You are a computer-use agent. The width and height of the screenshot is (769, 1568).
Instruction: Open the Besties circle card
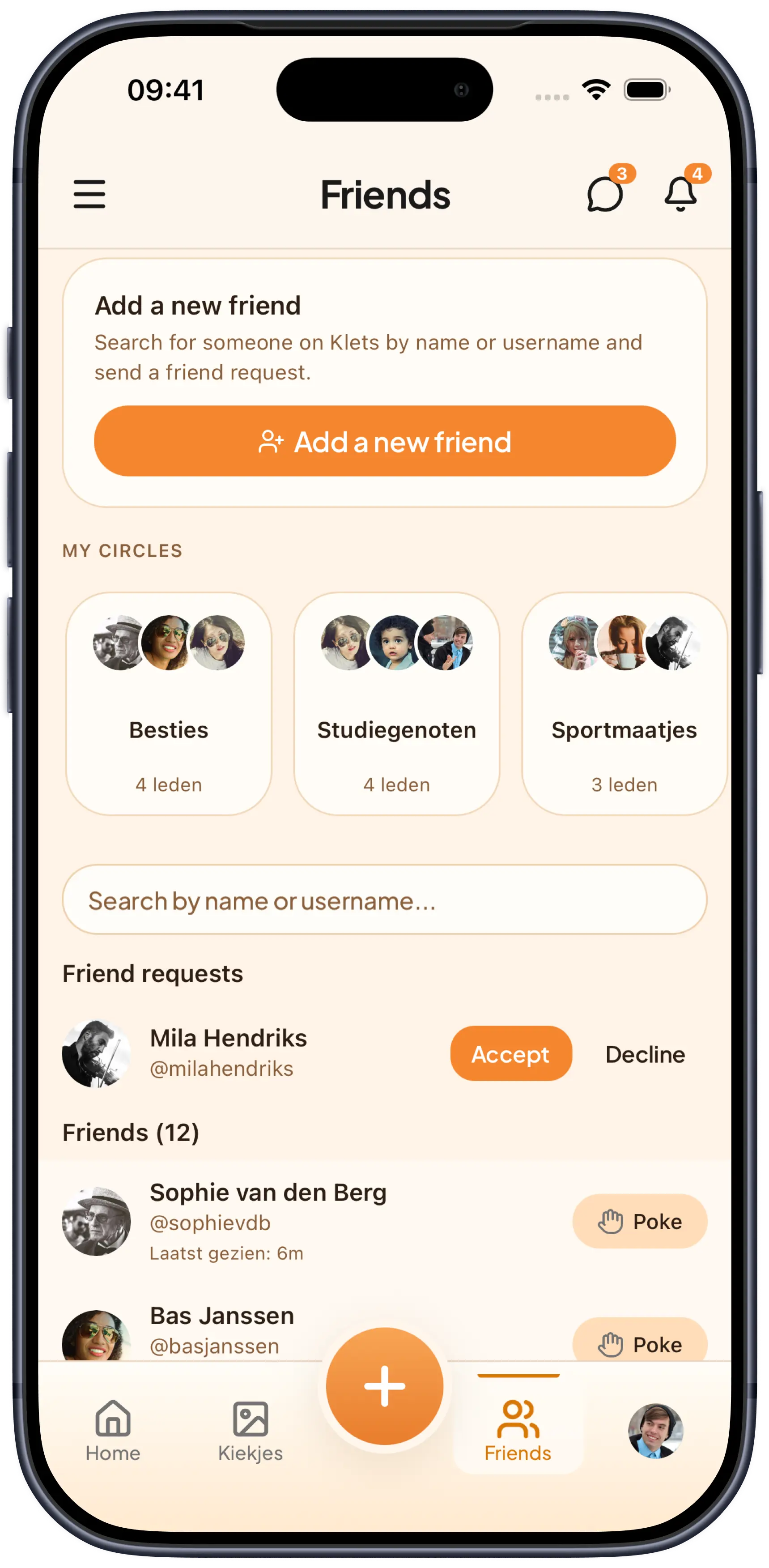[169, 703]
